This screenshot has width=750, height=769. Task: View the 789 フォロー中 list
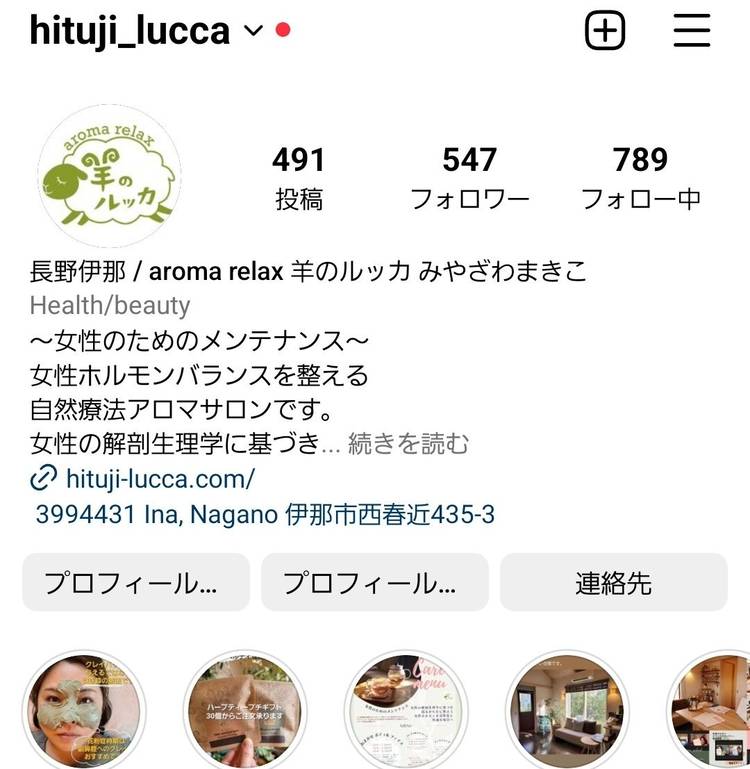(x=640, y=177)
